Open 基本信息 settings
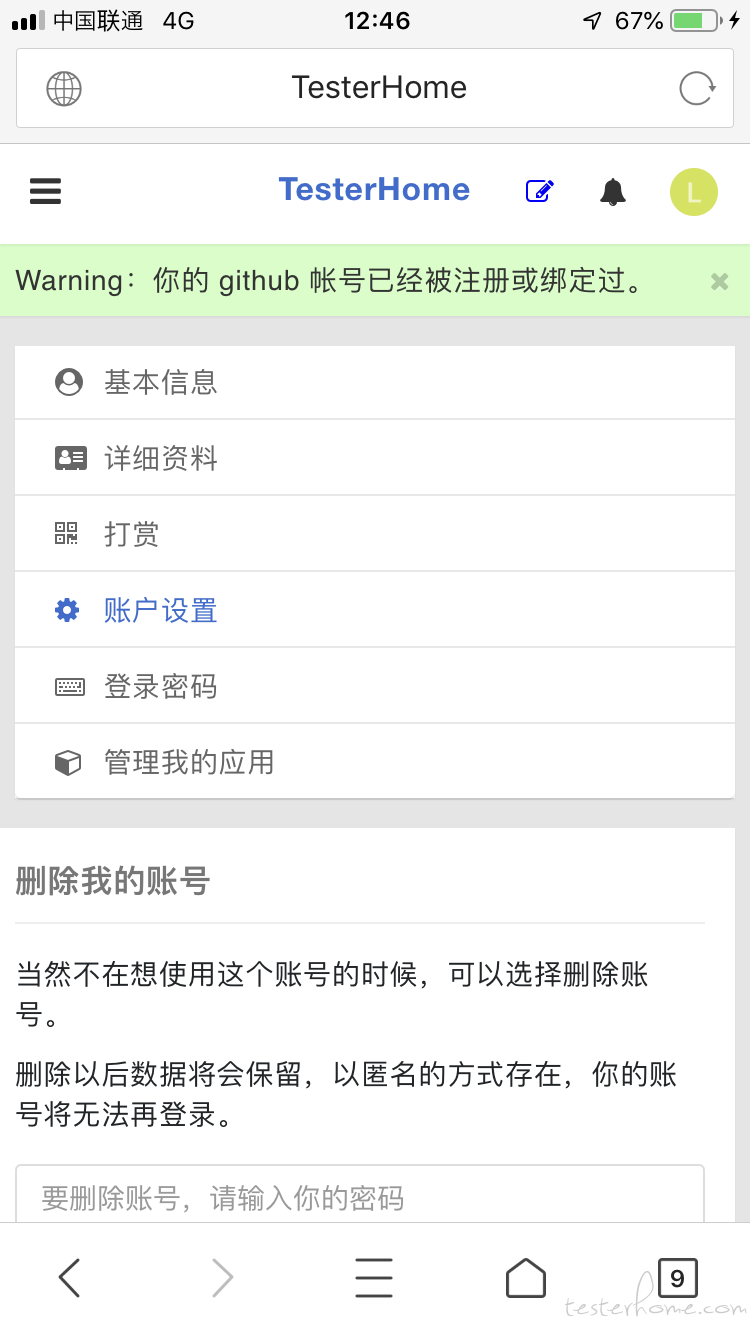This screenshot has width=750, height=1334. click(x=375, y=382)
